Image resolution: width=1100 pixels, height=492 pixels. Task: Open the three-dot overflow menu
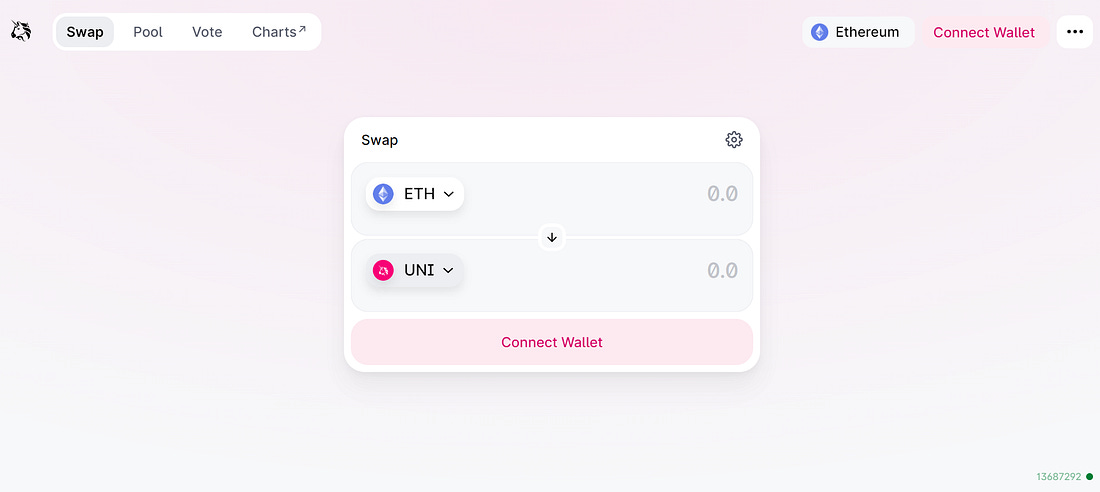[x=1074, y=32]
